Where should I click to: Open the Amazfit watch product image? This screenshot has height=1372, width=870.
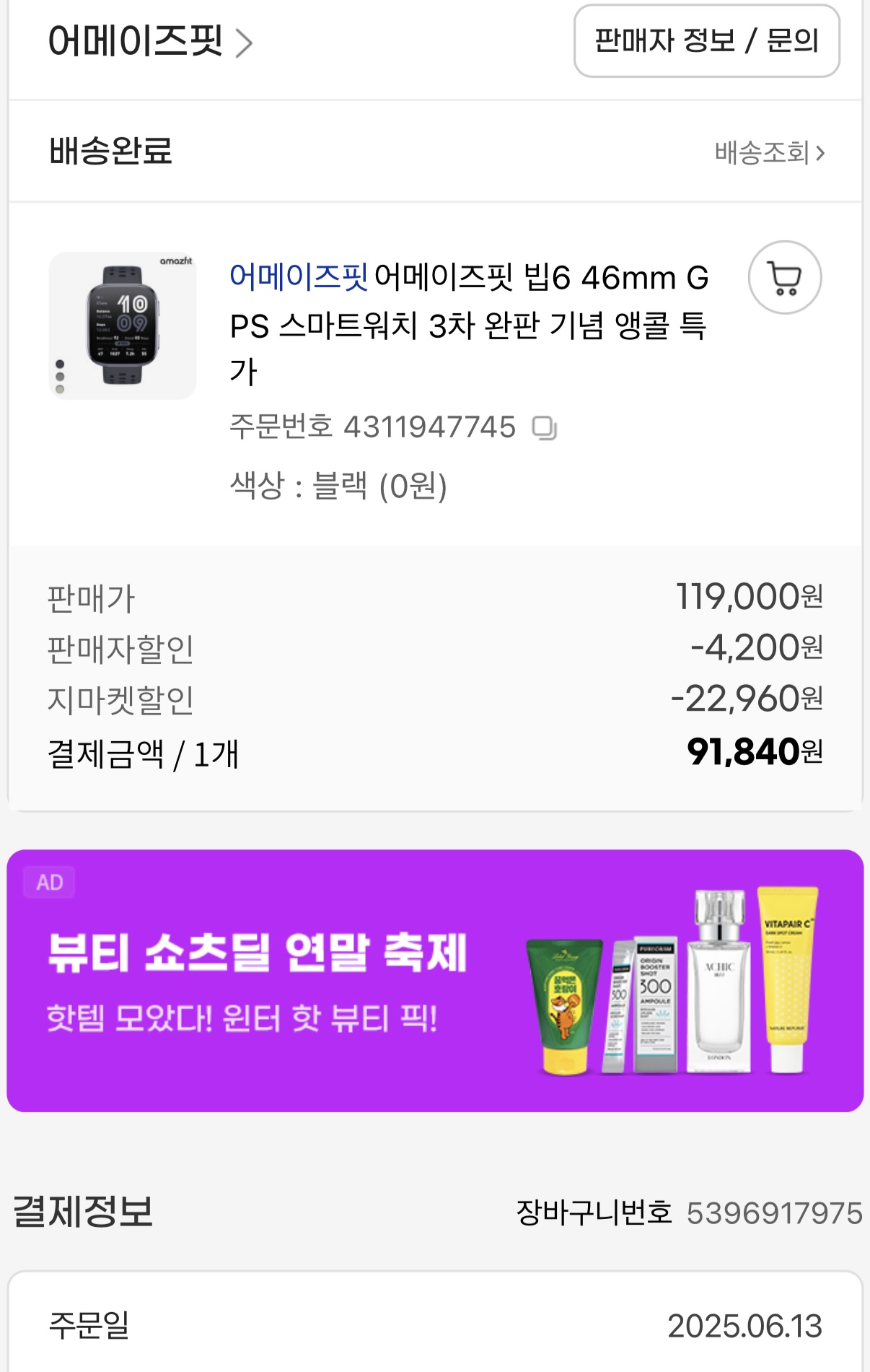coord(123,325)
